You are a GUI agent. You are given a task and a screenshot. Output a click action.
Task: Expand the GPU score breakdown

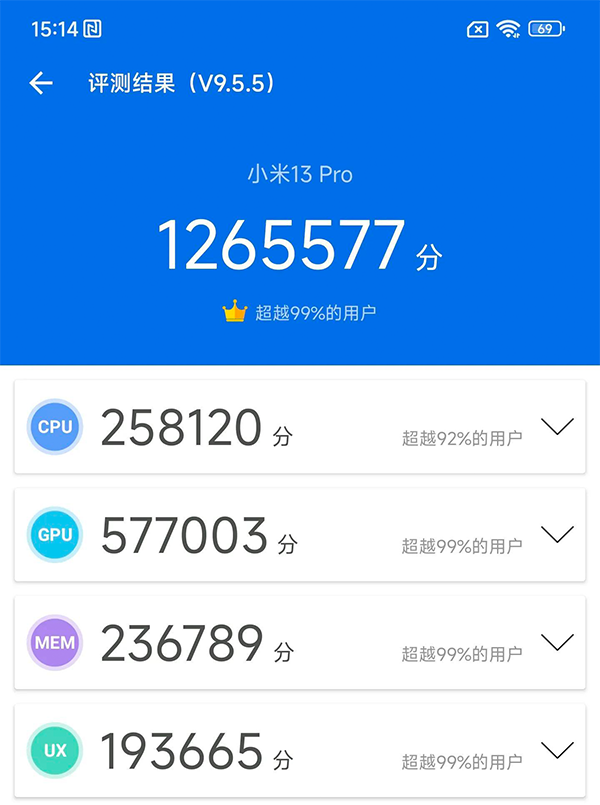click(x=556, y=534)
